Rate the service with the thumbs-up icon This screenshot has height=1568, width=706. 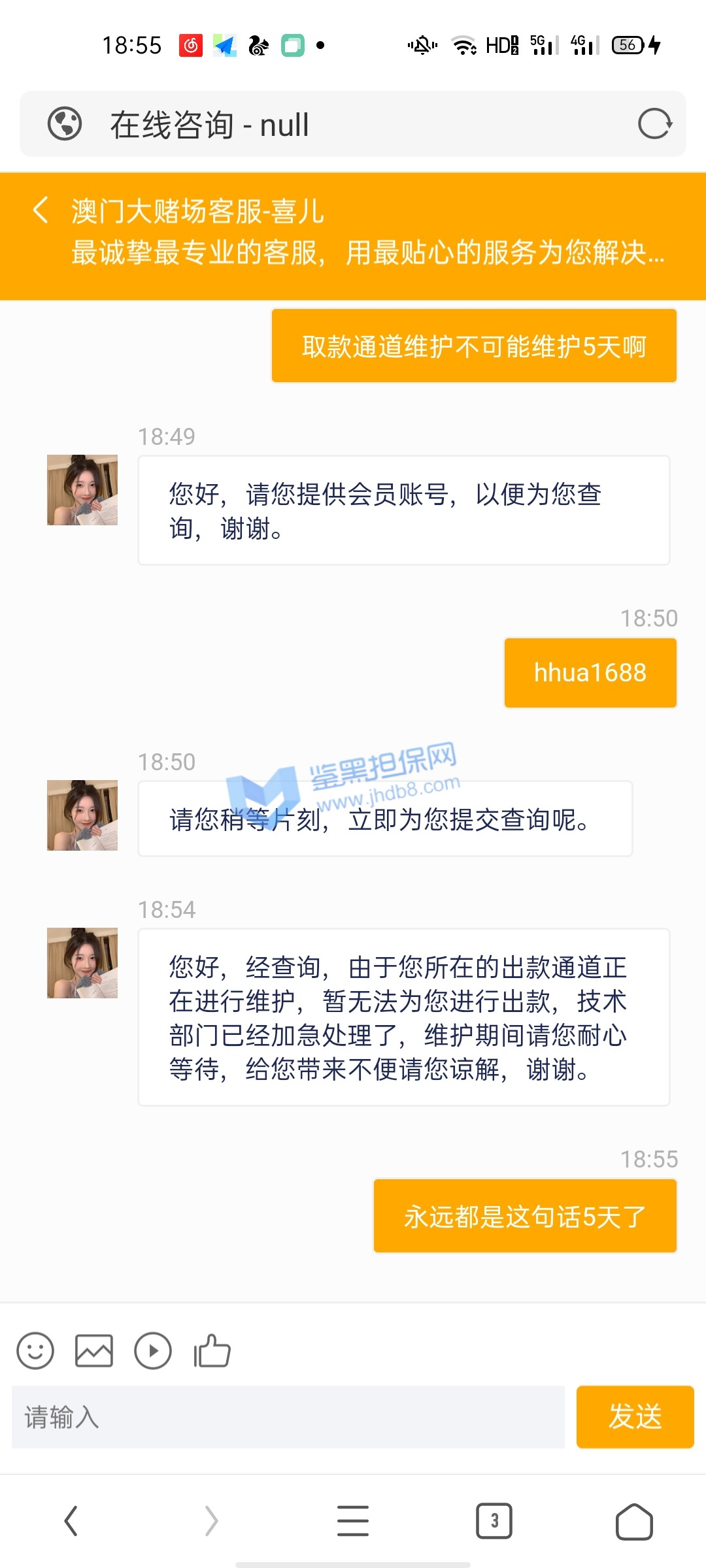tap(212, 1350)
